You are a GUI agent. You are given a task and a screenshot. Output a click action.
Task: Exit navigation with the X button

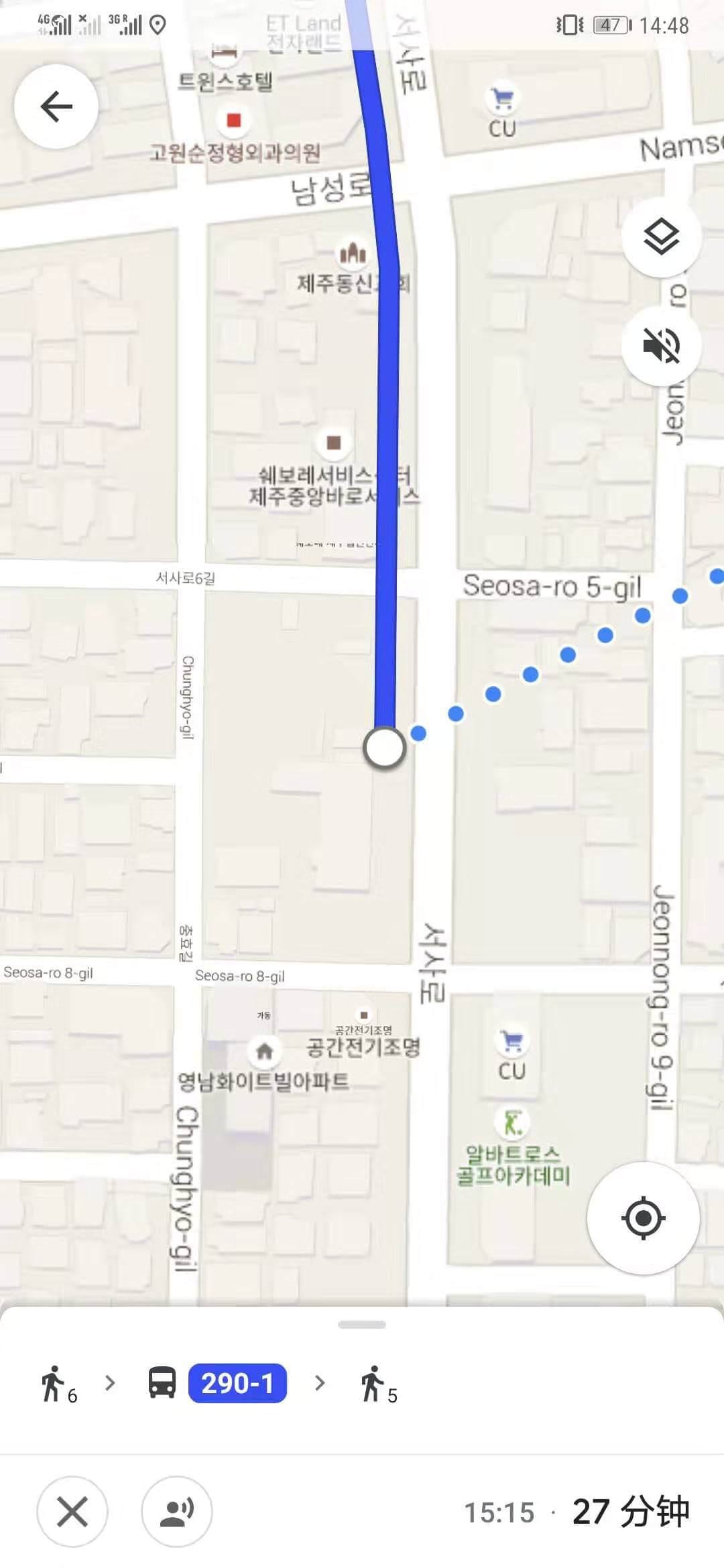click(x=72, y=1512)
